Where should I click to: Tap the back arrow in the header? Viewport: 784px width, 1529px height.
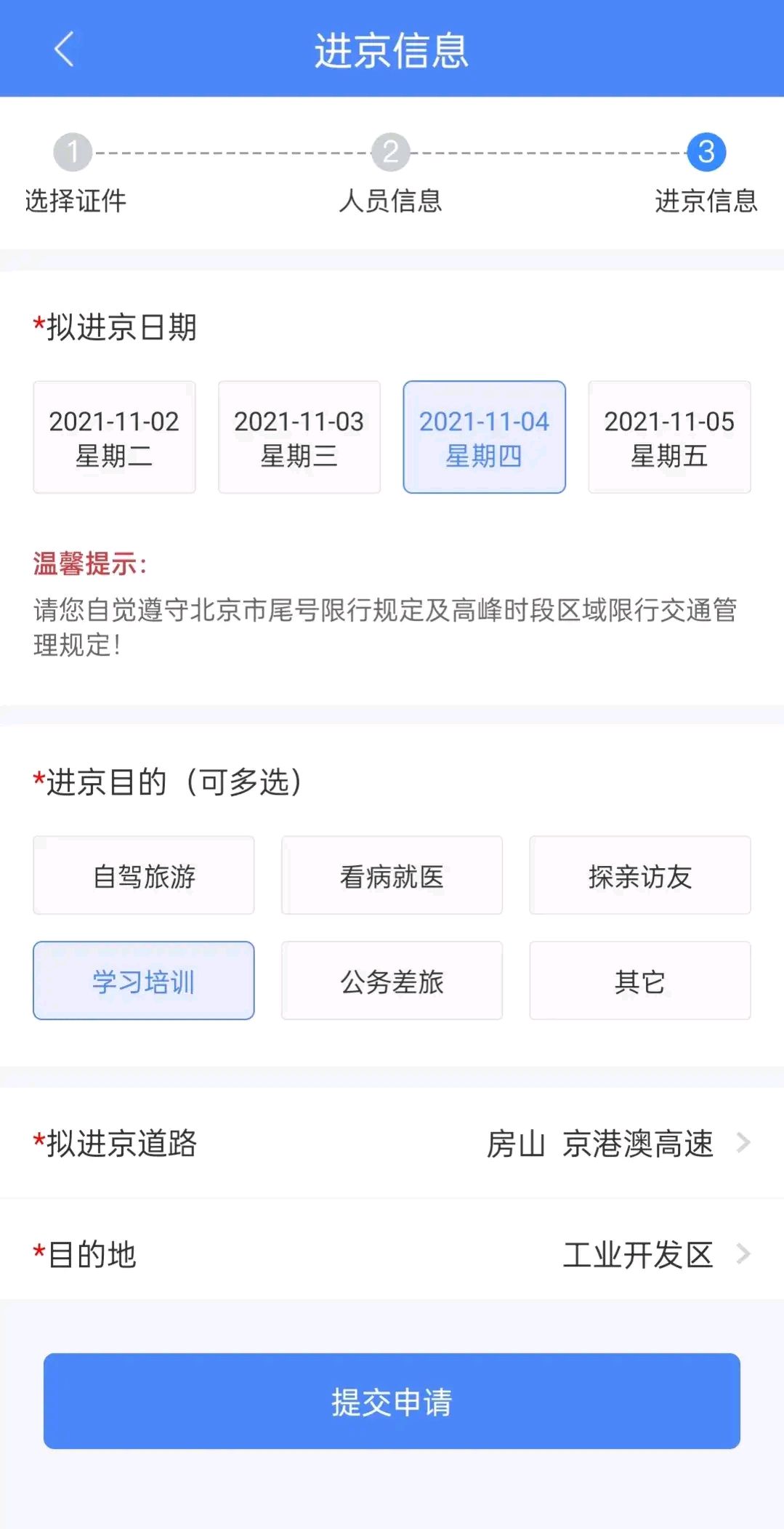pos(62,49)
